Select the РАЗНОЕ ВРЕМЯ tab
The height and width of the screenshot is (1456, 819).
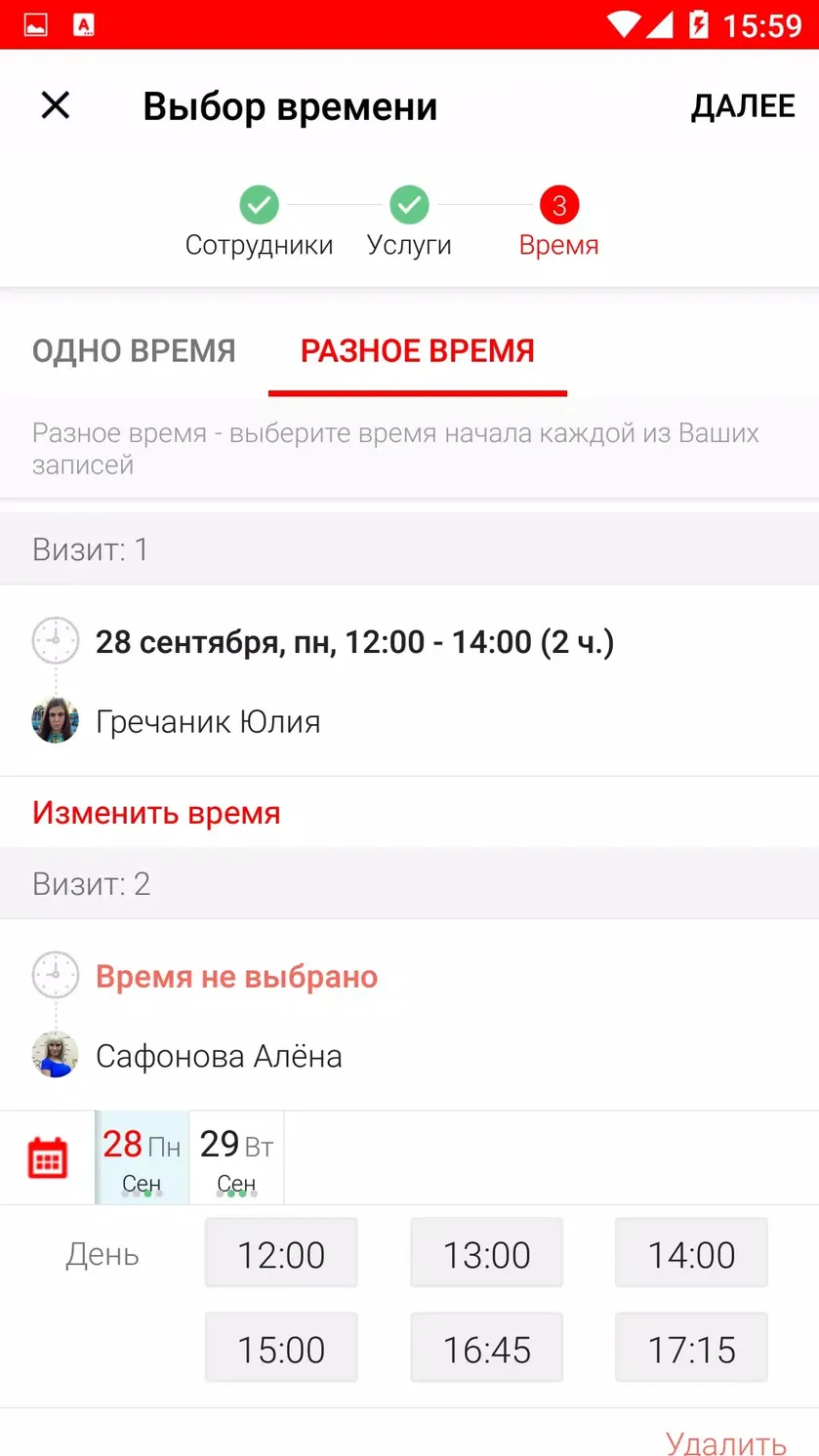click(418, 351)
